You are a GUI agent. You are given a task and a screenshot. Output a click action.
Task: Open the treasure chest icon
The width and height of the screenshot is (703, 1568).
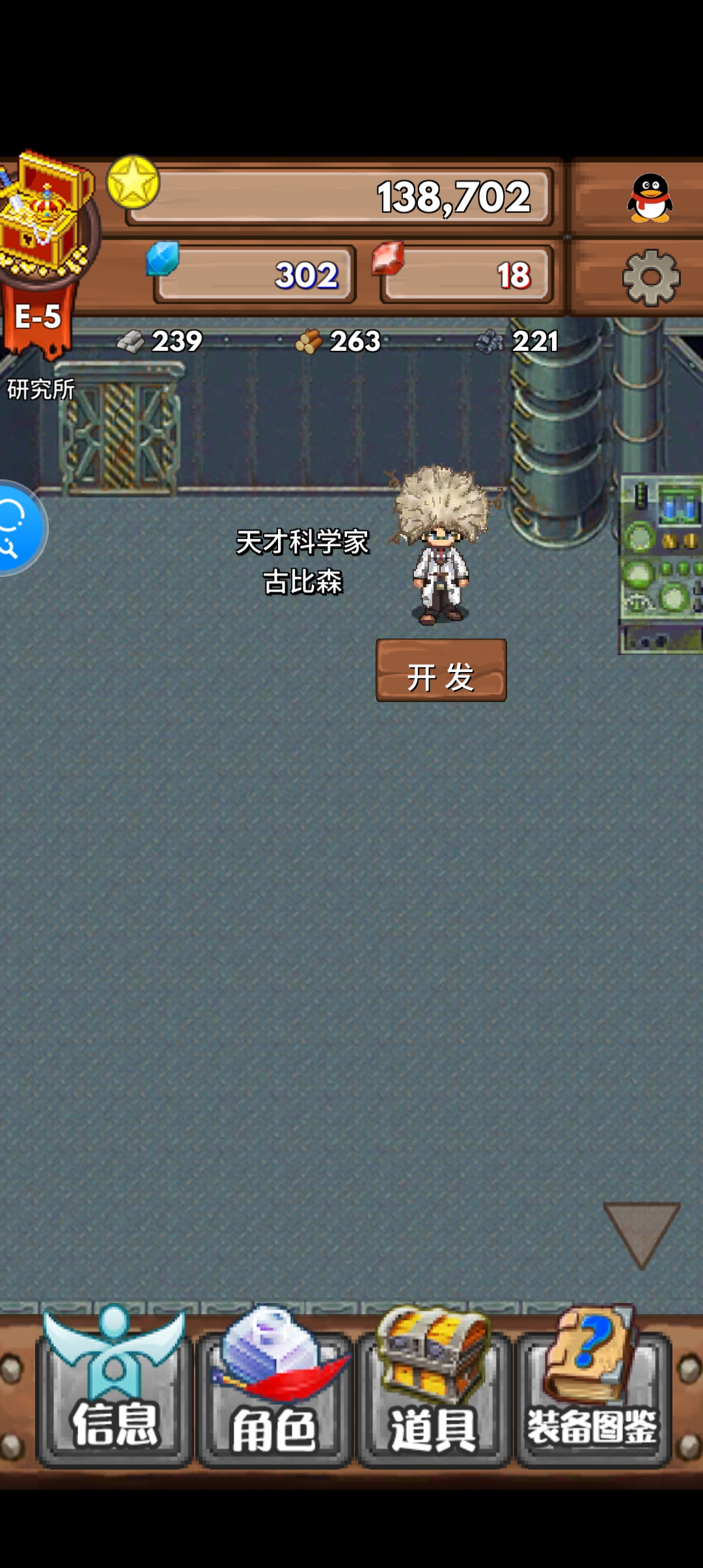pyautogui.click(x=46, y=215)
